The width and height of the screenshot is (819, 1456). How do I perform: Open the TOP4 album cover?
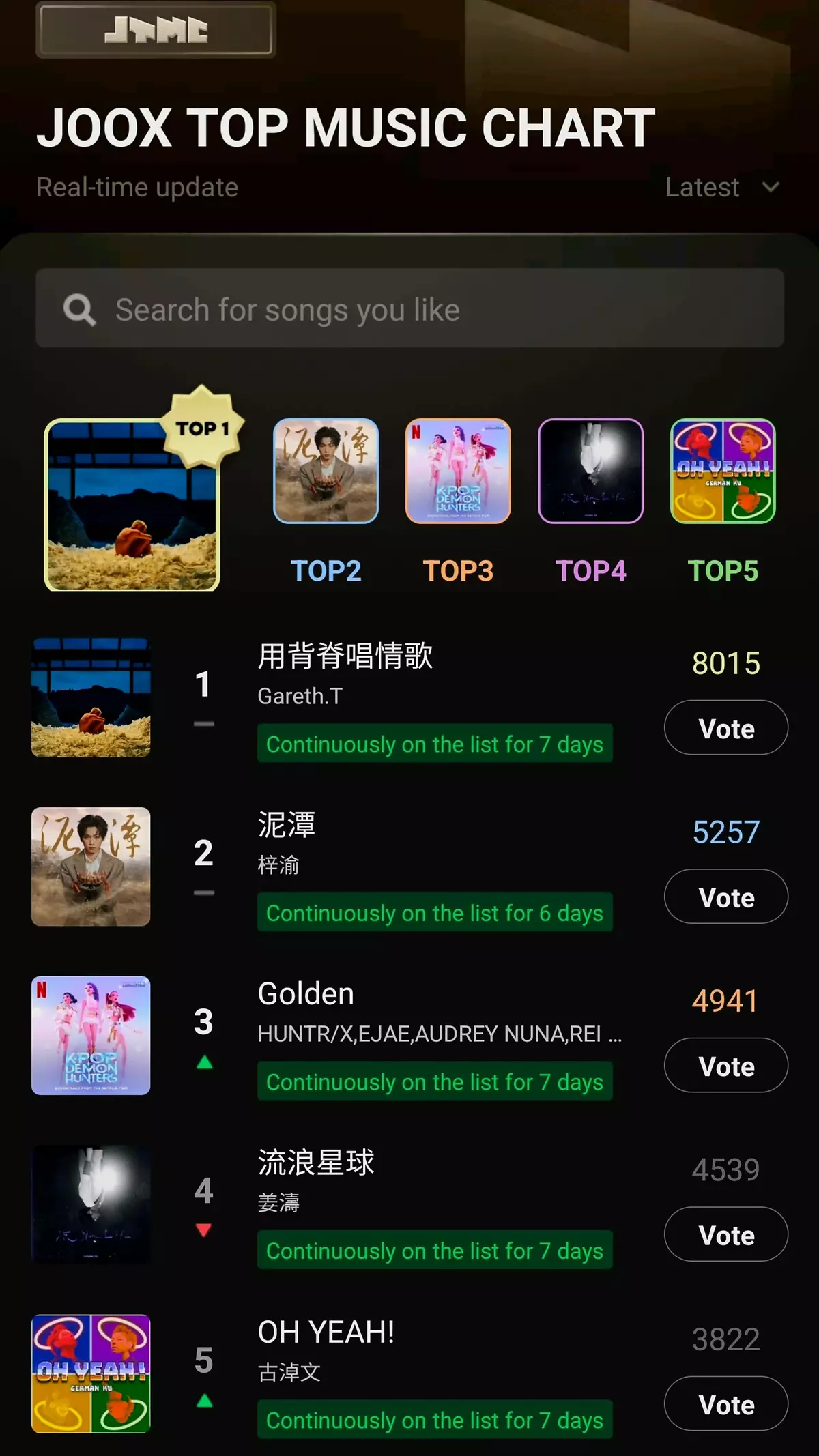coord(590,471)
